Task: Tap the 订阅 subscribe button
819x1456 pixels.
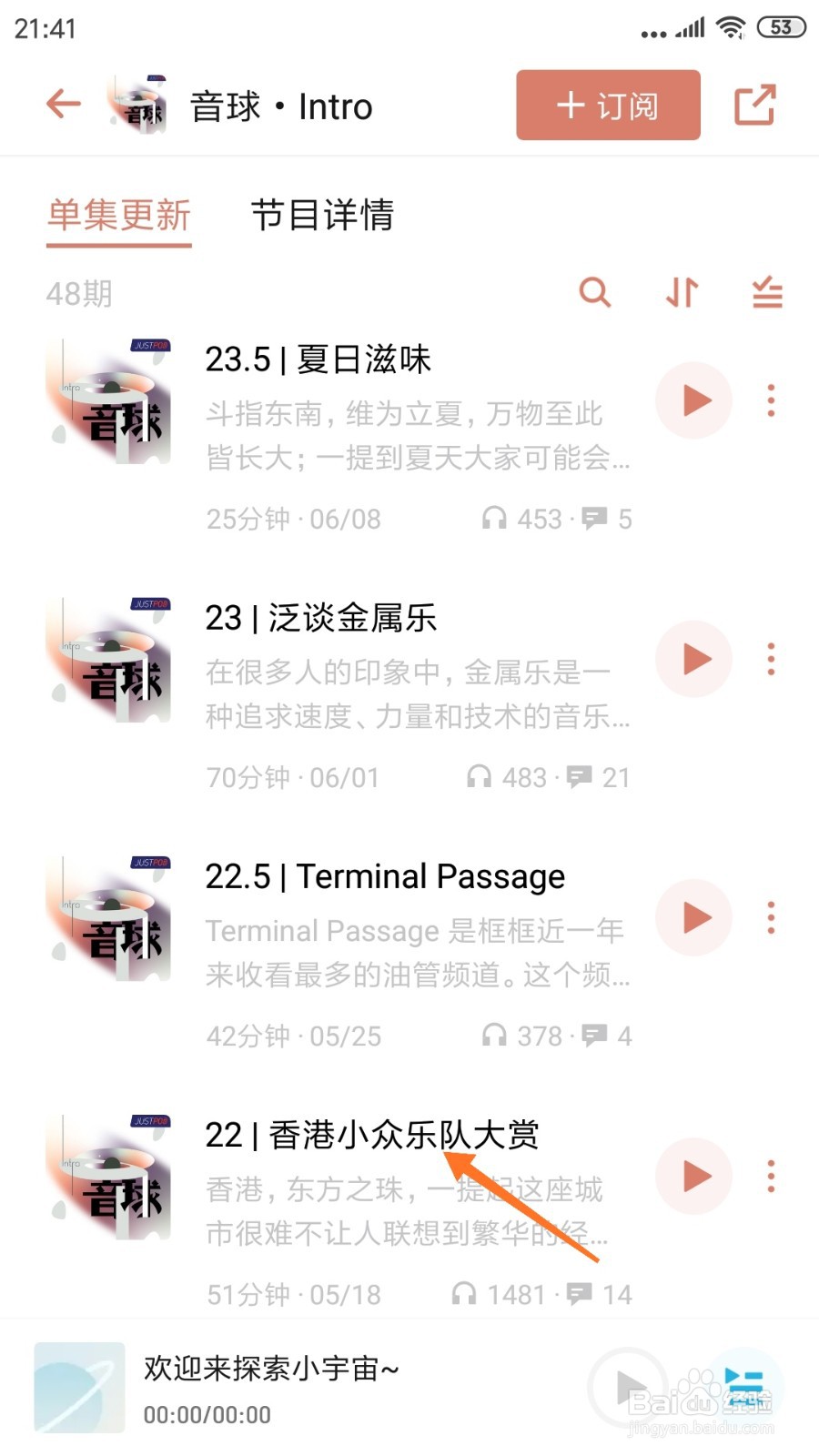Action: pos(606,105)
